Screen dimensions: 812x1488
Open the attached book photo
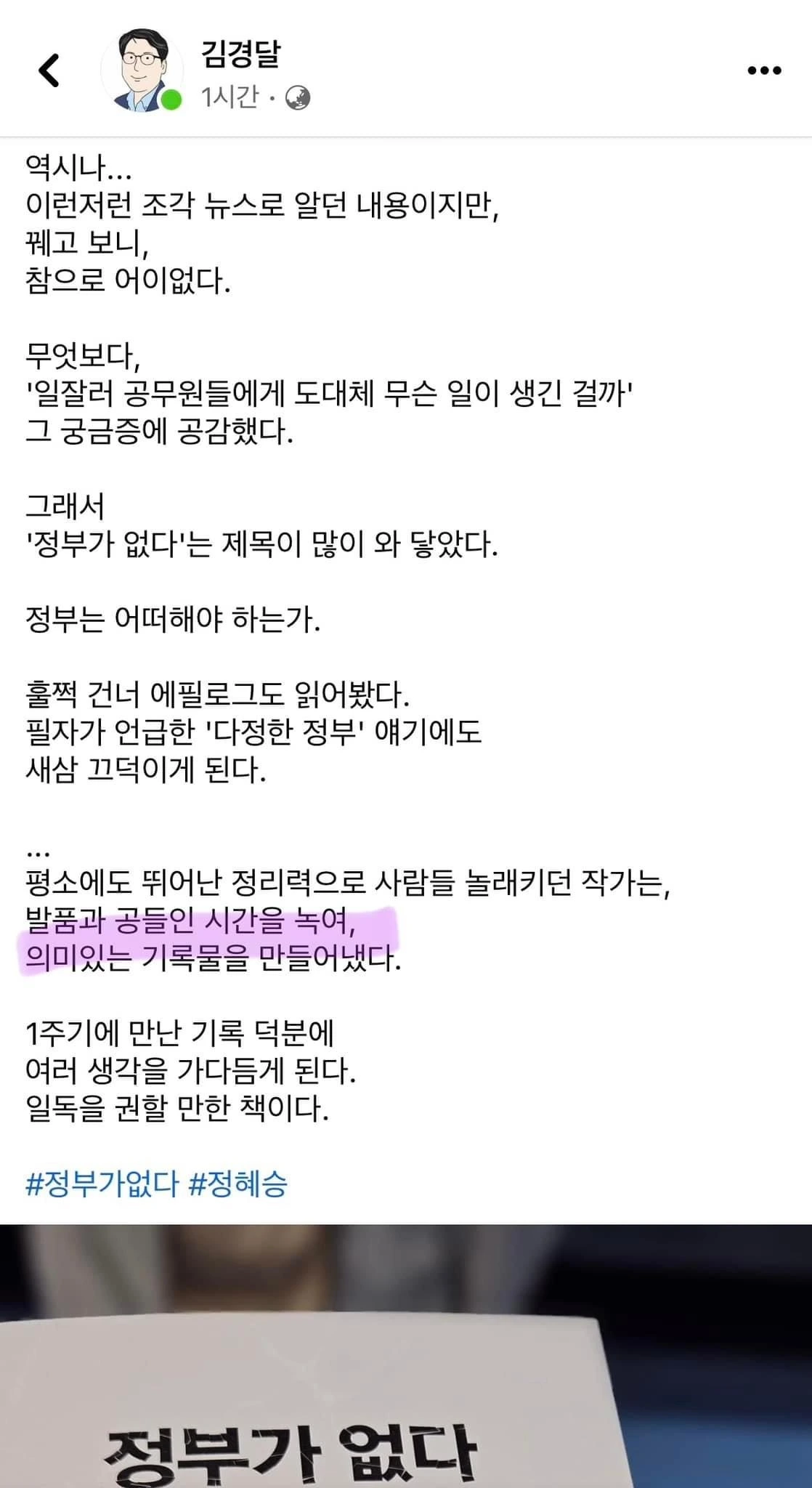pos(406,1356)
